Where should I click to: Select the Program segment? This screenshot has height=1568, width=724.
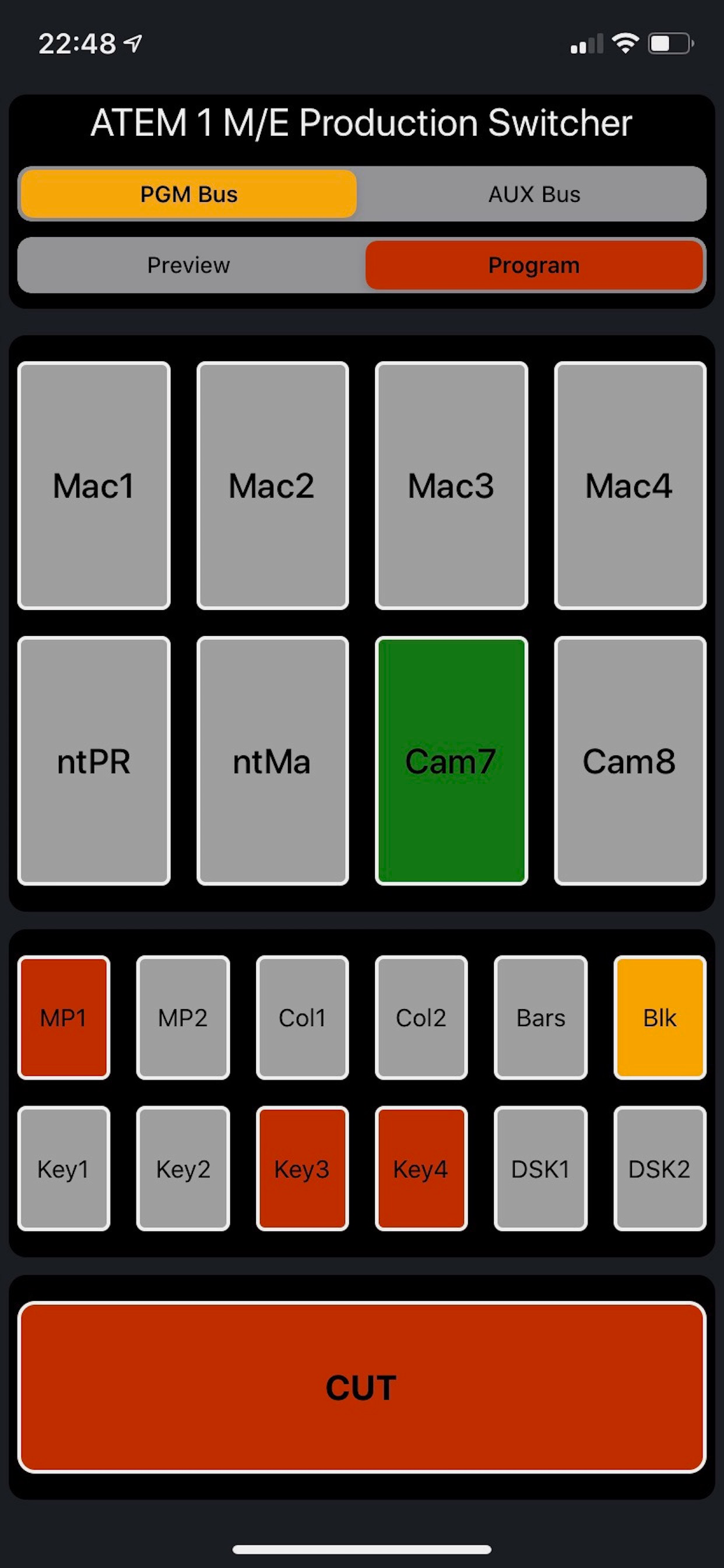pos(533,265)
